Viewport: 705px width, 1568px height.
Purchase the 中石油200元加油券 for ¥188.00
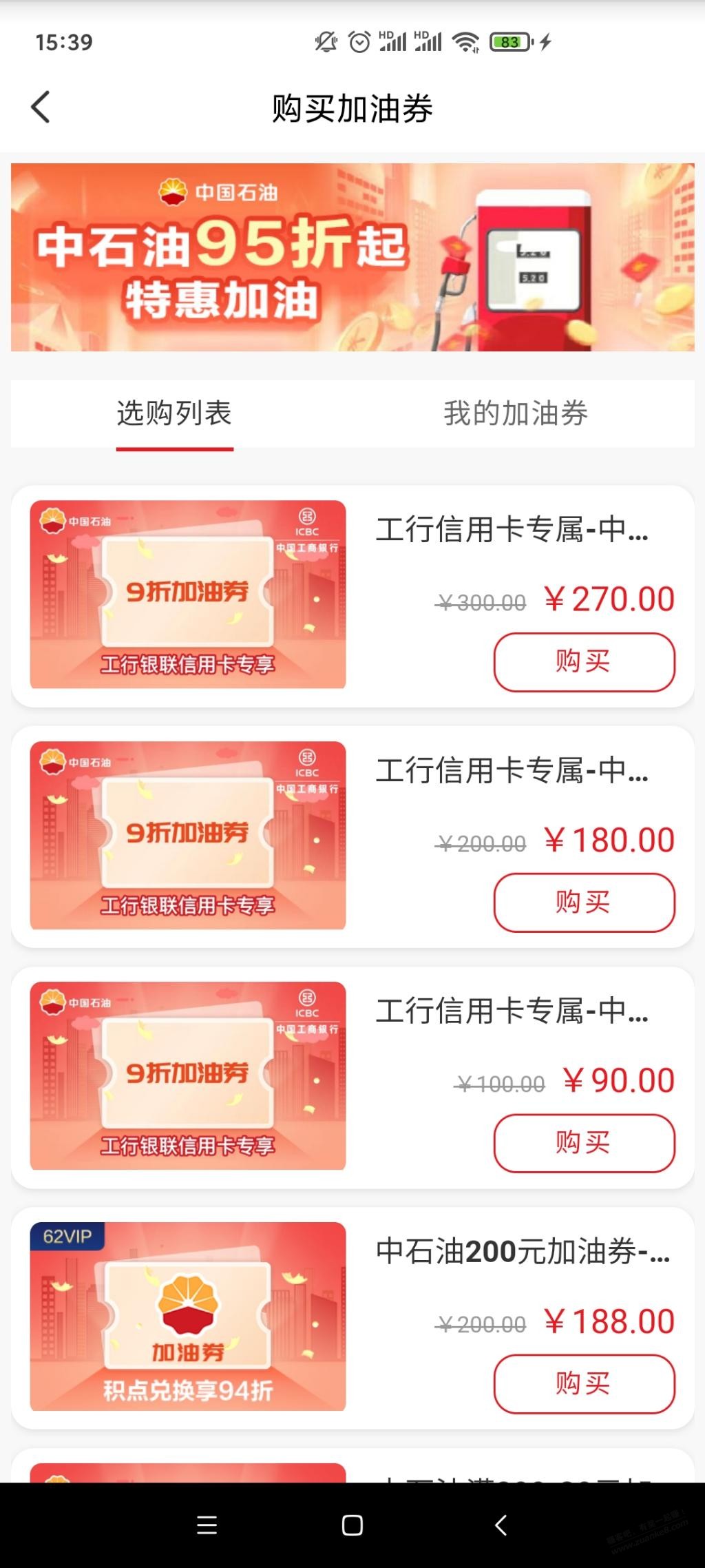pos(584,1383)
